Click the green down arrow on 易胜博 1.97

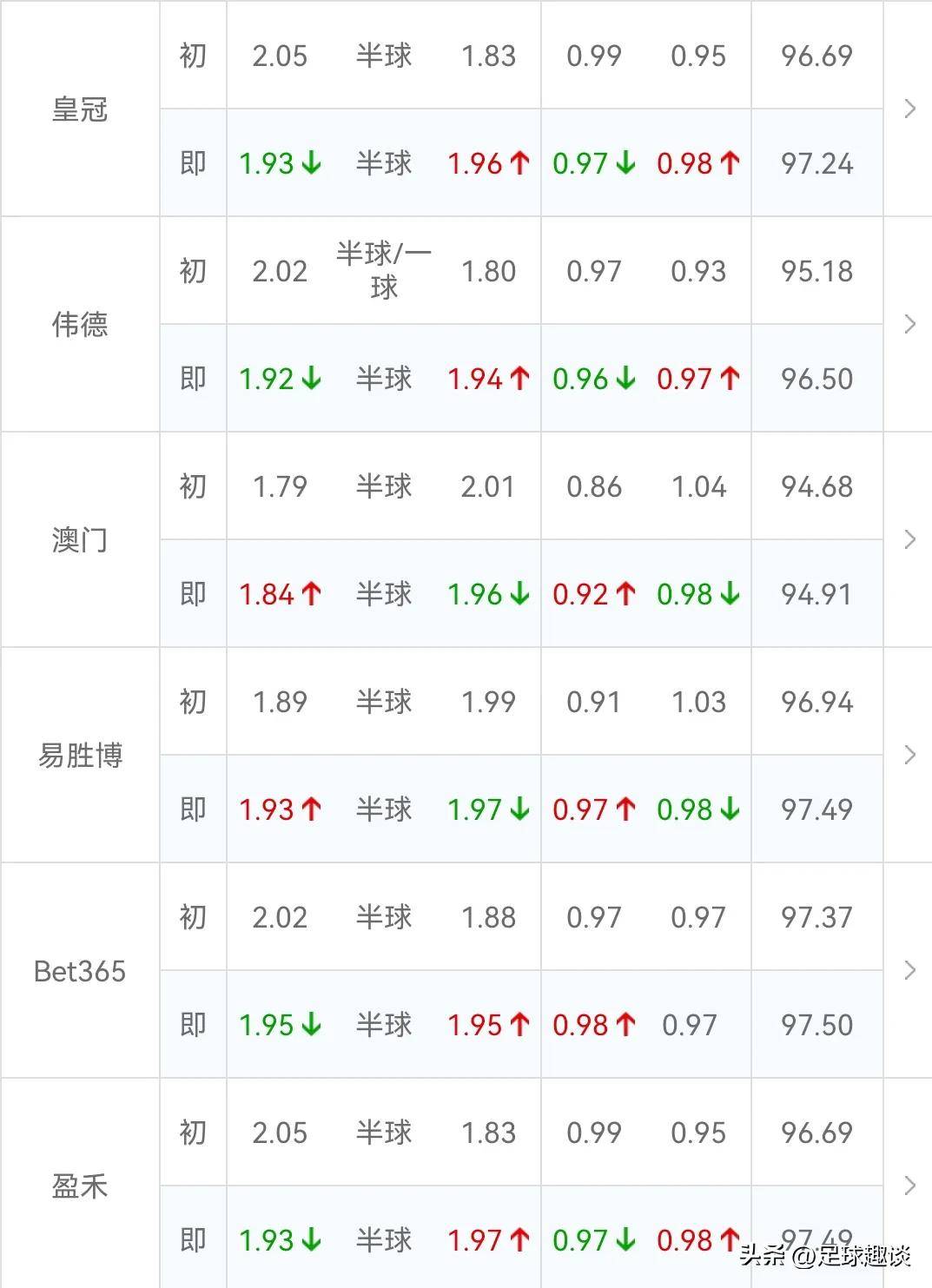(519, 809)
